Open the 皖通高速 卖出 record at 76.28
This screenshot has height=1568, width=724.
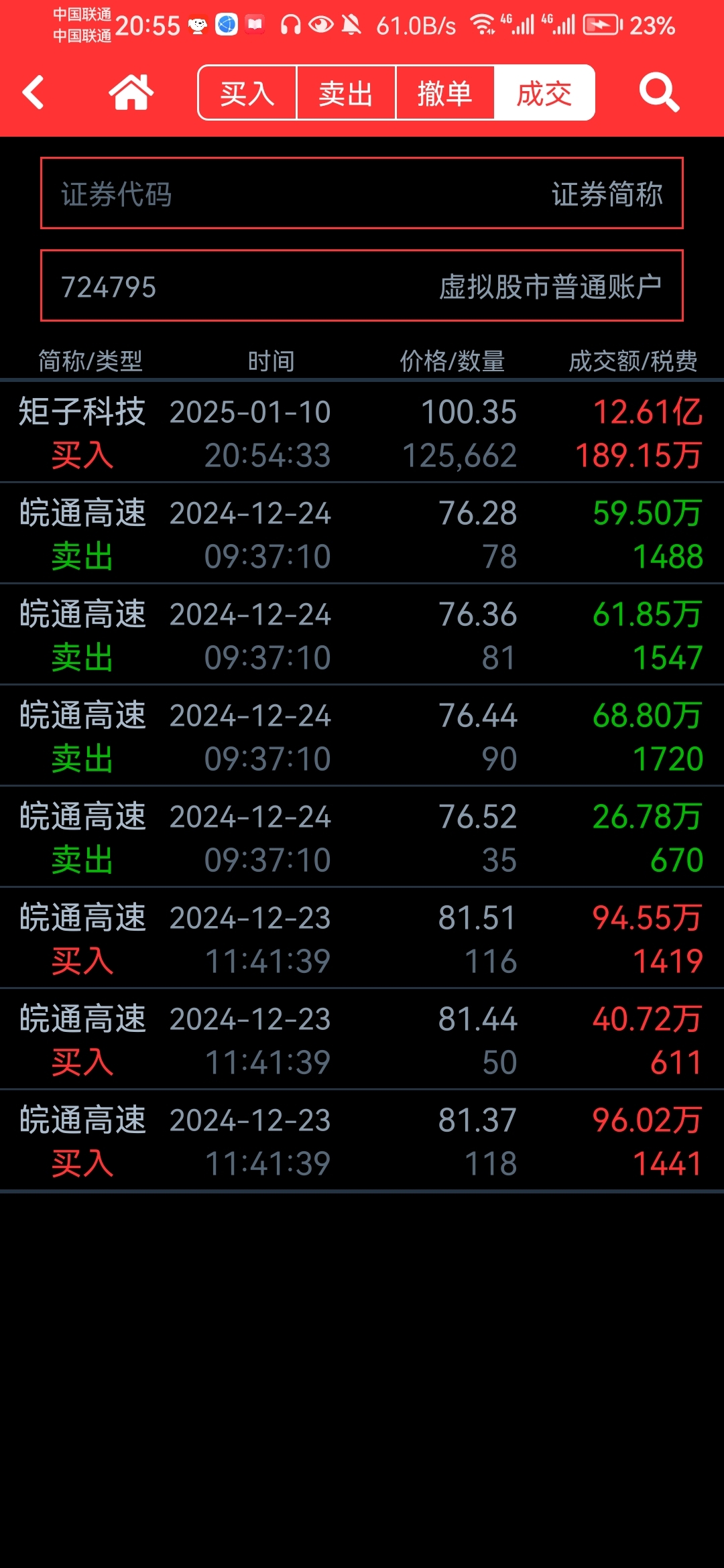point(362,533)
